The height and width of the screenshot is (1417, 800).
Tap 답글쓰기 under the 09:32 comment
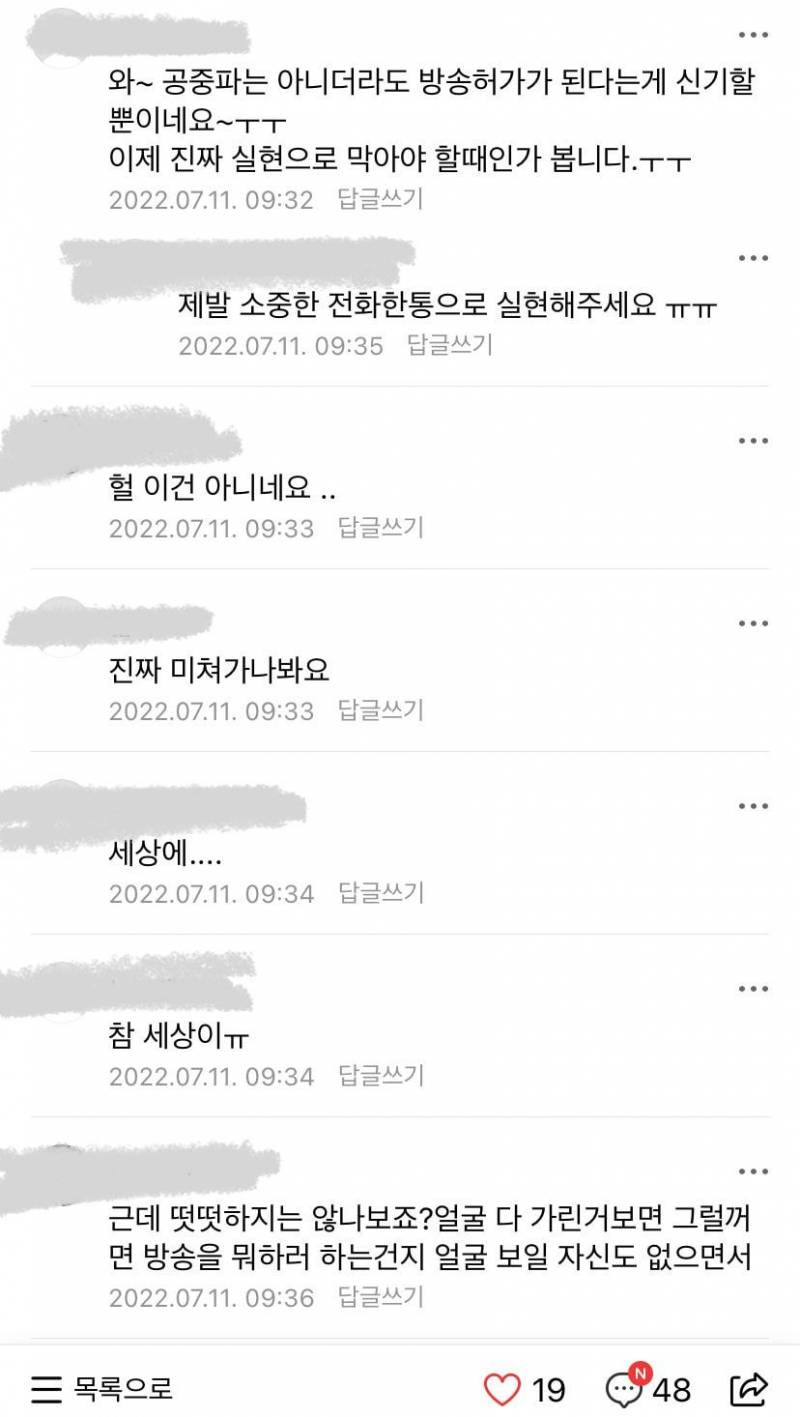pos(380,199)
